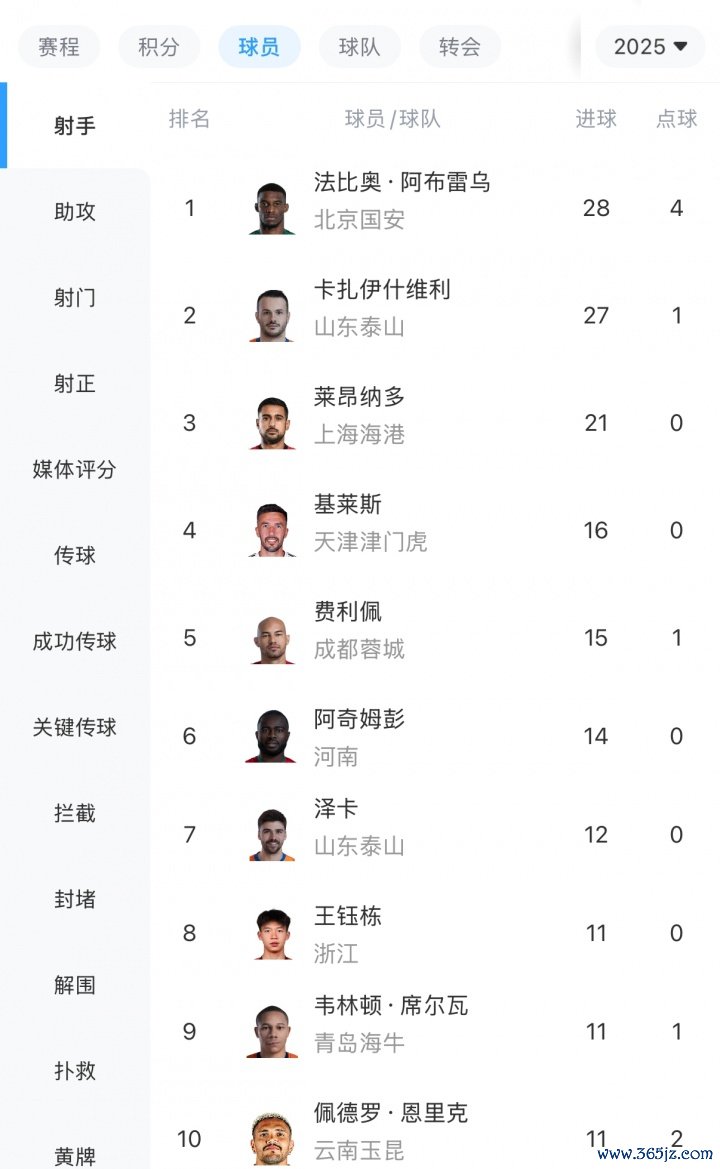This screenshot has width=720, height=1169.
Task: Show the 射正 ranking
Action: tap(75, 384)
